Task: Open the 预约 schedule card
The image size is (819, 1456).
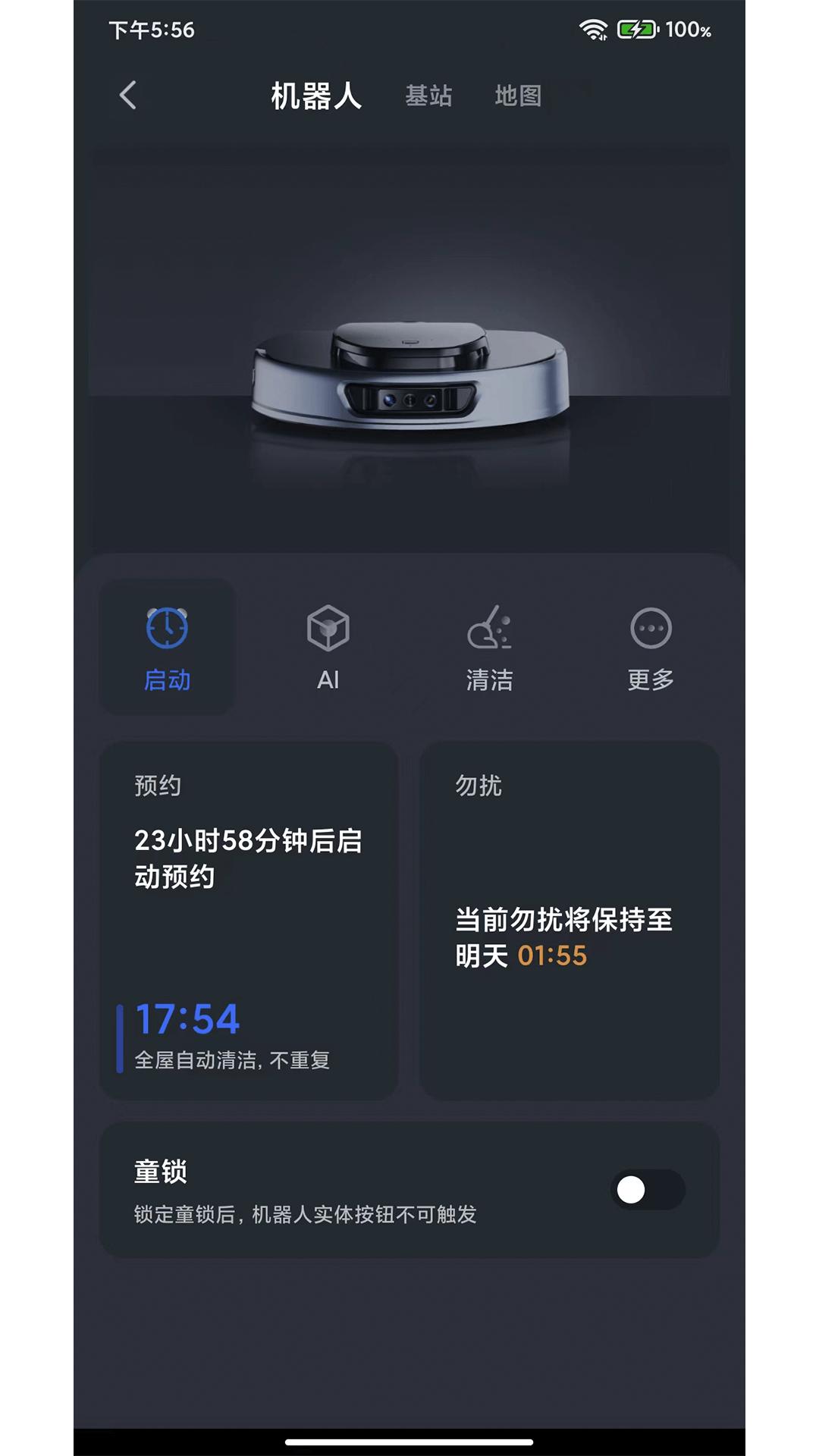Action: click(249, 920)
